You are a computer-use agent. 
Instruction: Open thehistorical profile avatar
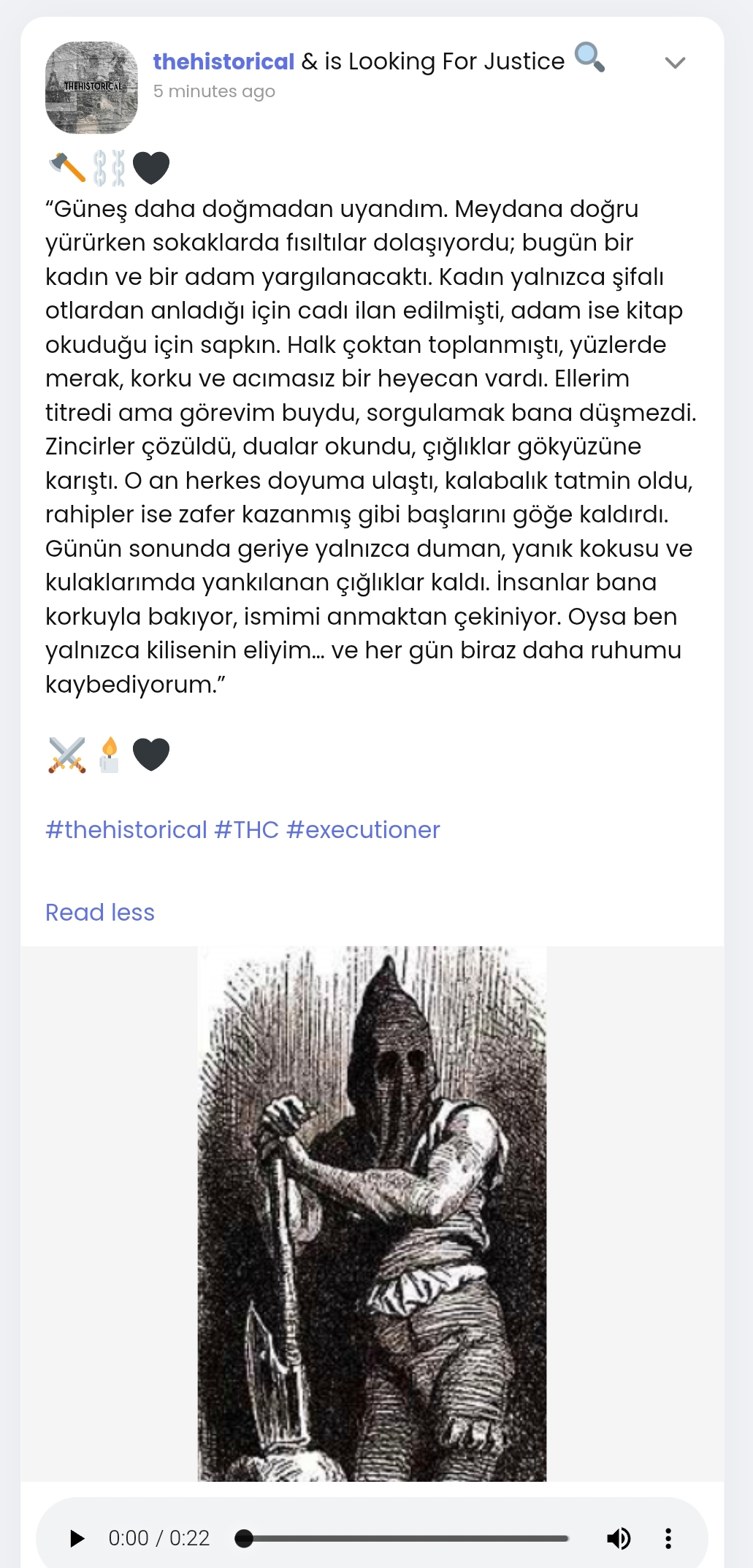(91, 88)
